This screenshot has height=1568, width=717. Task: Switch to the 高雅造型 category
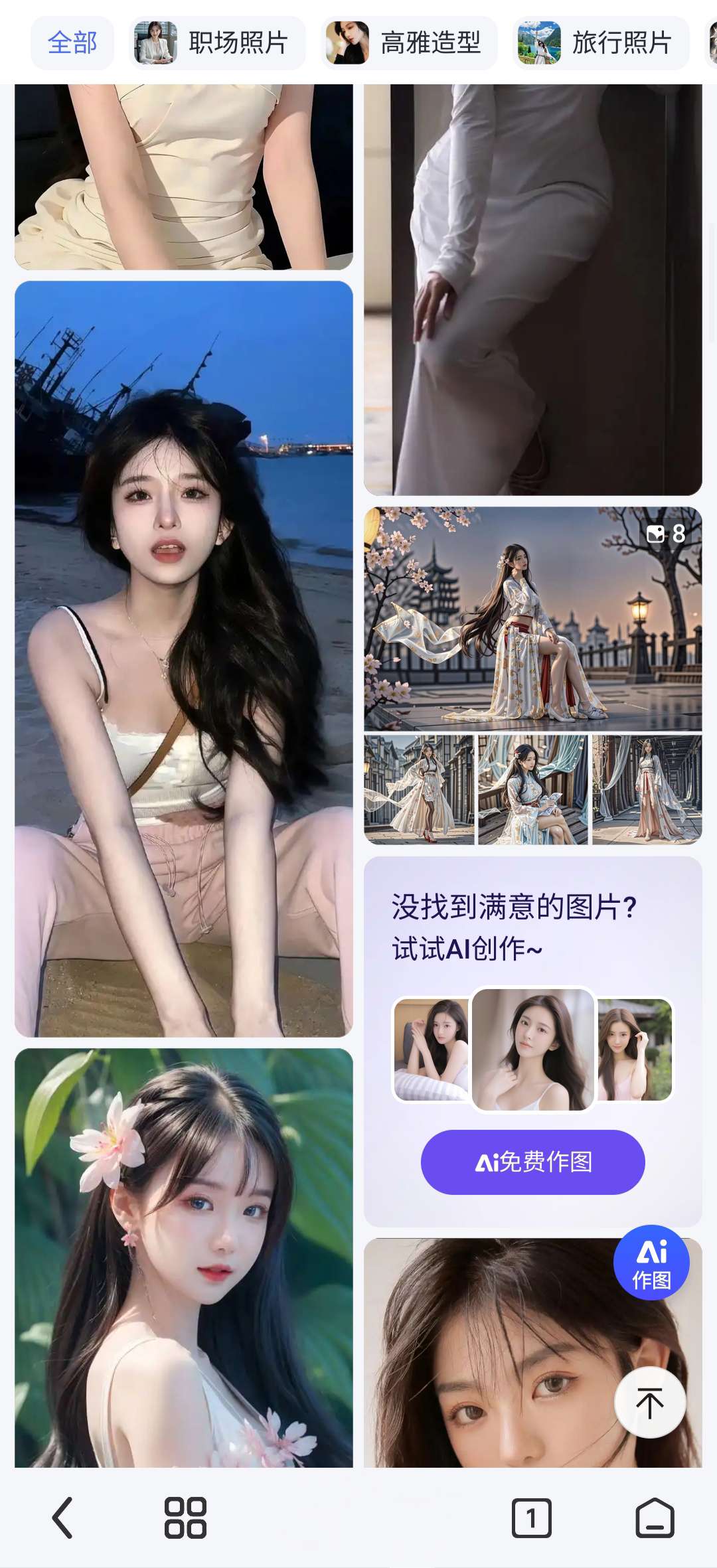409,43
